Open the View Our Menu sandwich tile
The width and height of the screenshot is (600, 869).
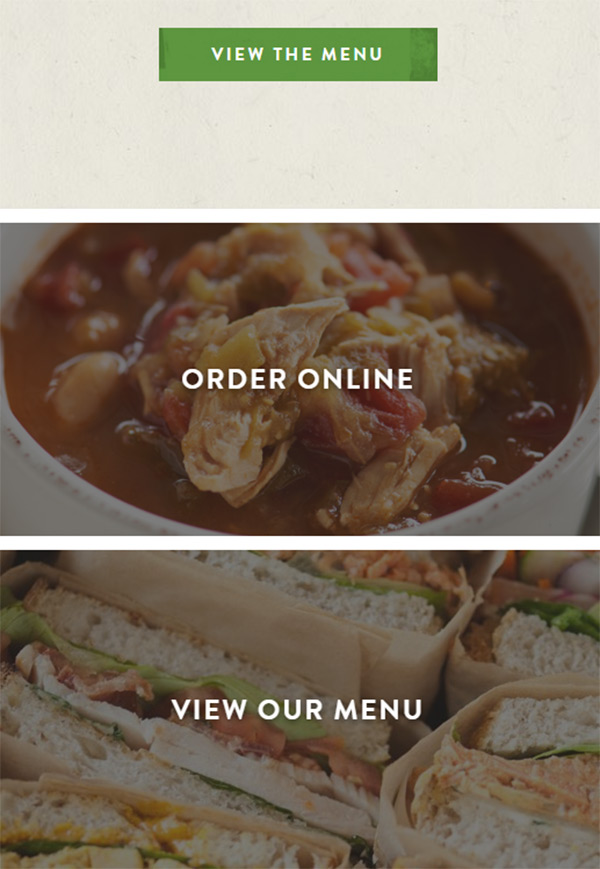pos(297,709)
